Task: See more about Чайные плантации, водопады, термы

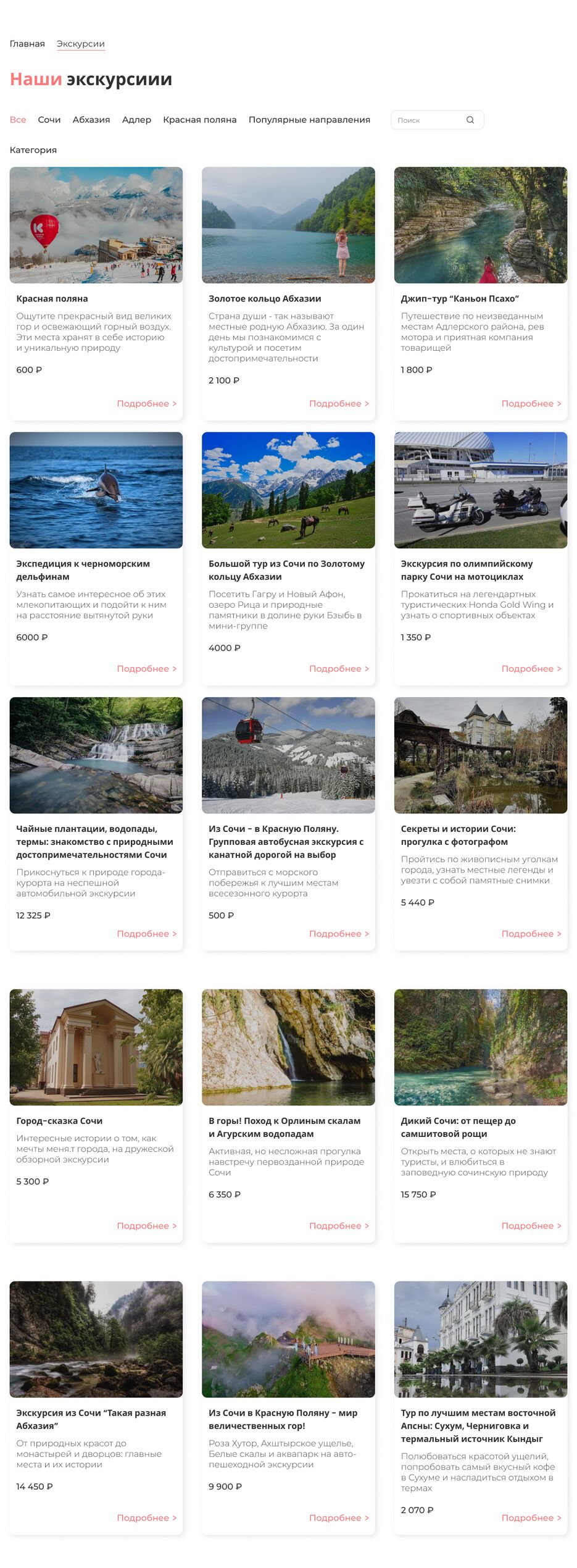Action: pos(146,933)
